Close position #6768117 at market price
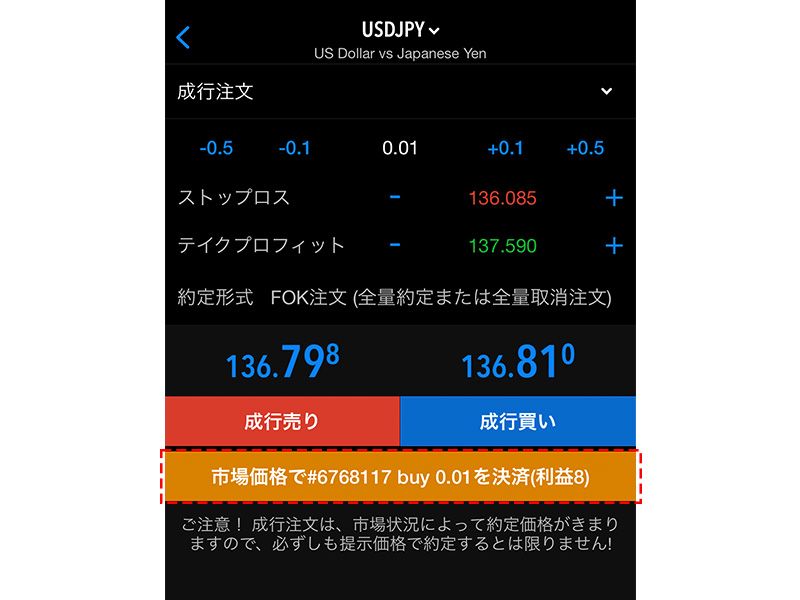The height and width of the screenshot is (600, 800). [x=400, y=477]
